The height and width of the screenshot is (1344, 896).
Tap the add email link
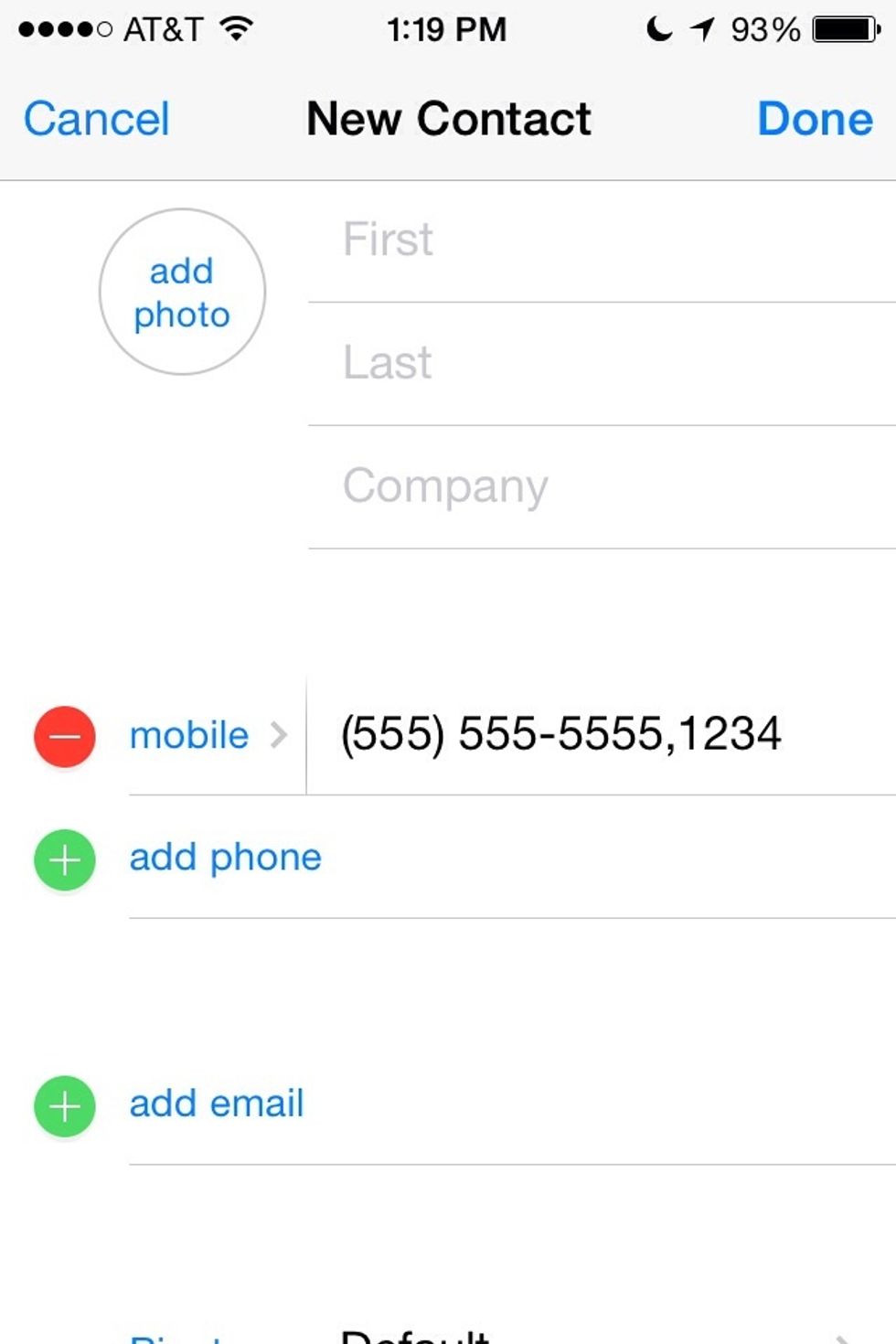[217, 1104]
